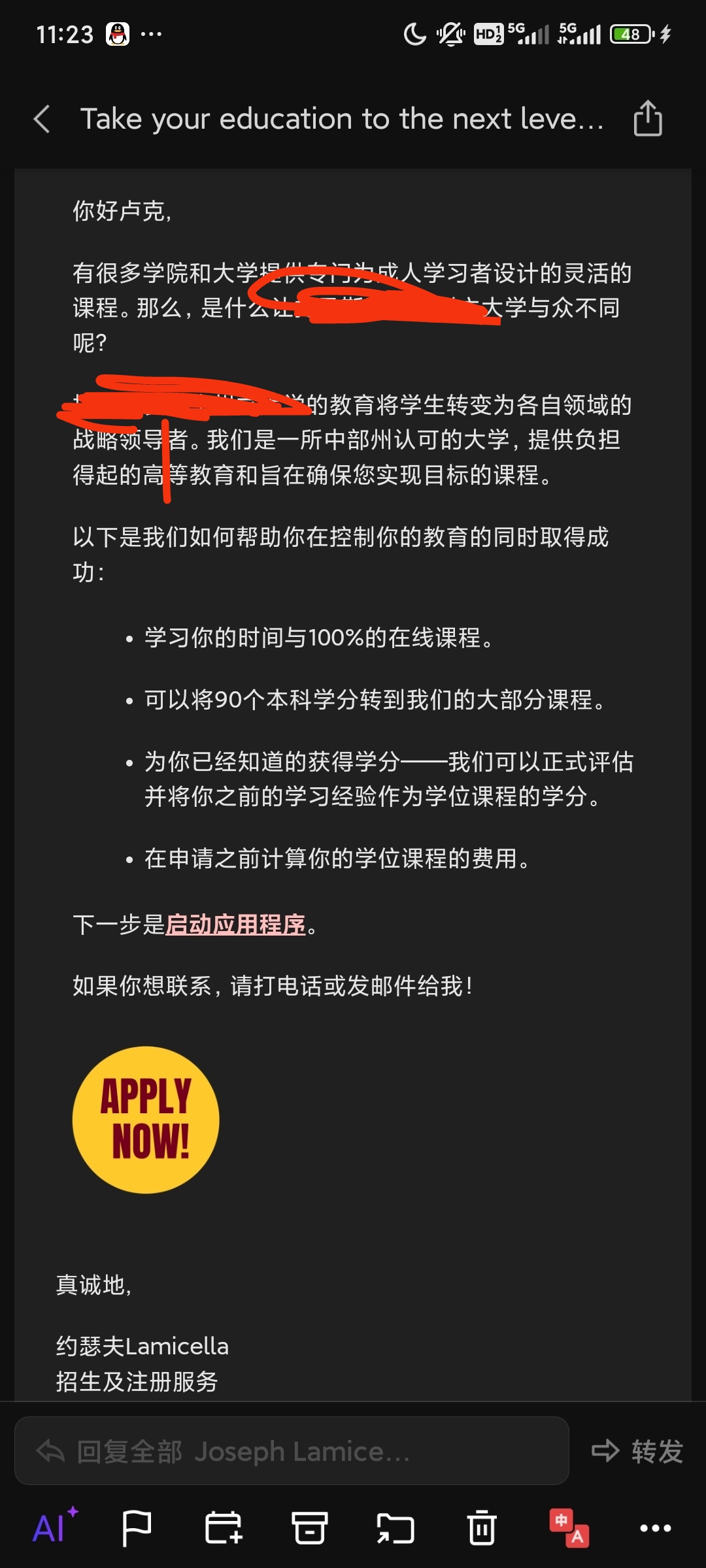Reply all to Joseph Lamicella
The image size is (706, 1568).
pyautogui.click(x=292, y=1451)
